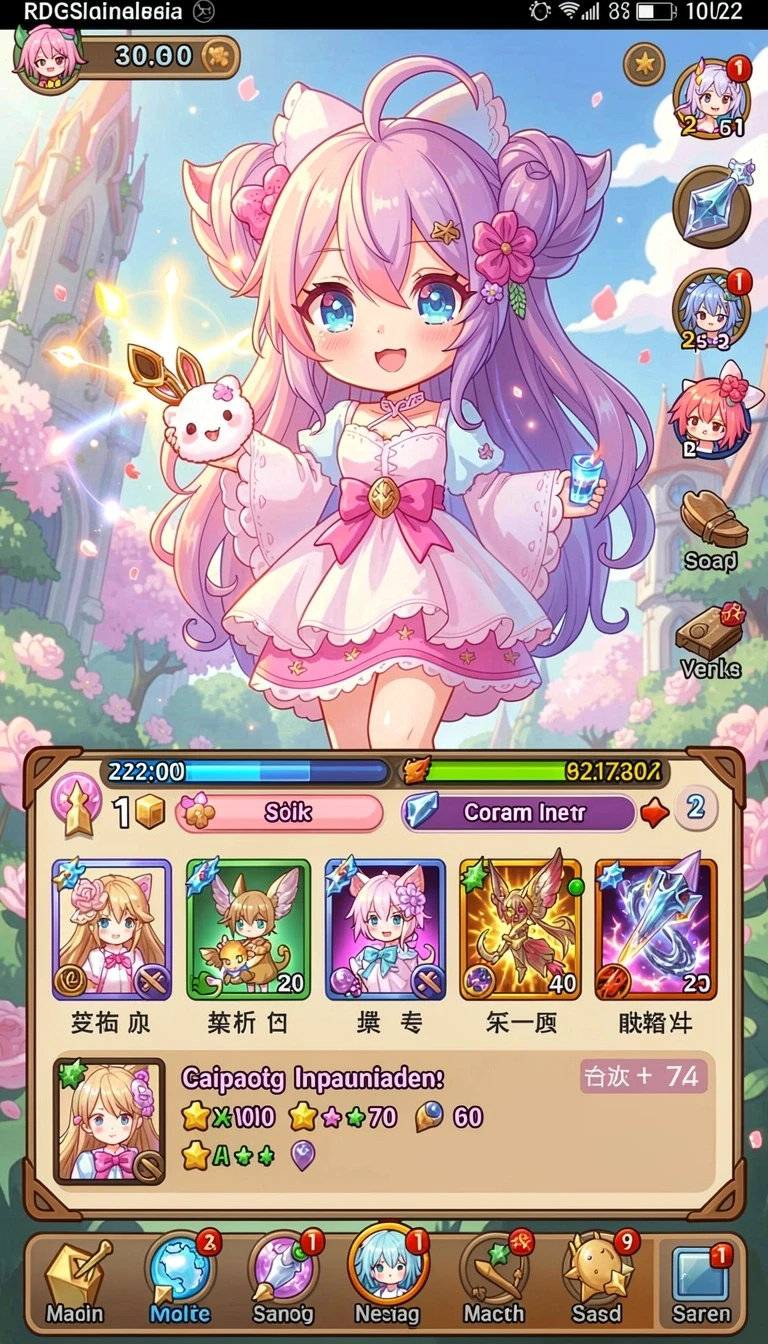Image resolution: width=768 pixels, height=1344 pixels.
Task: Select the green winged fox card marked 20
Action: (248, 929)
